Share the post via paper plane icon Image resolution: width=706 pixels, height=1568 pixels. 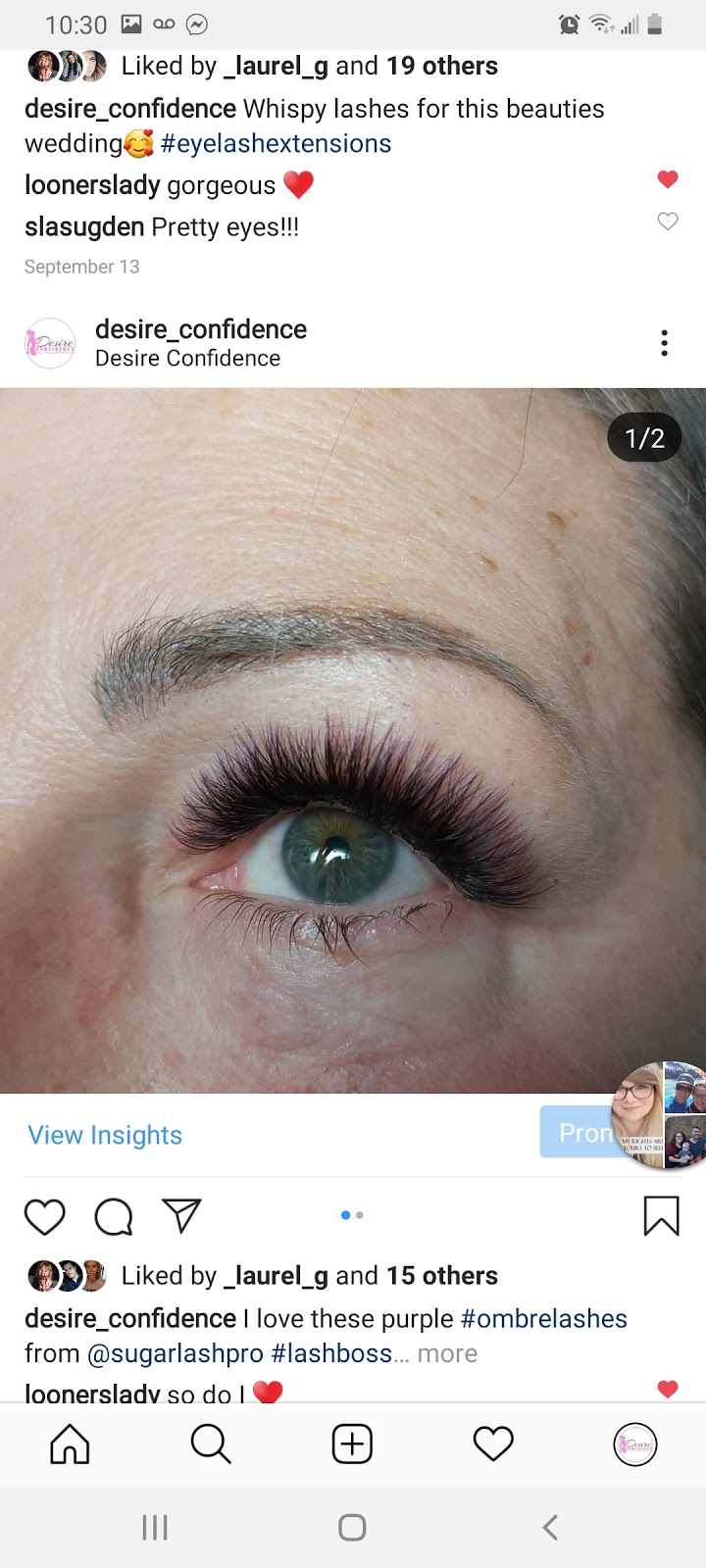181,1215
